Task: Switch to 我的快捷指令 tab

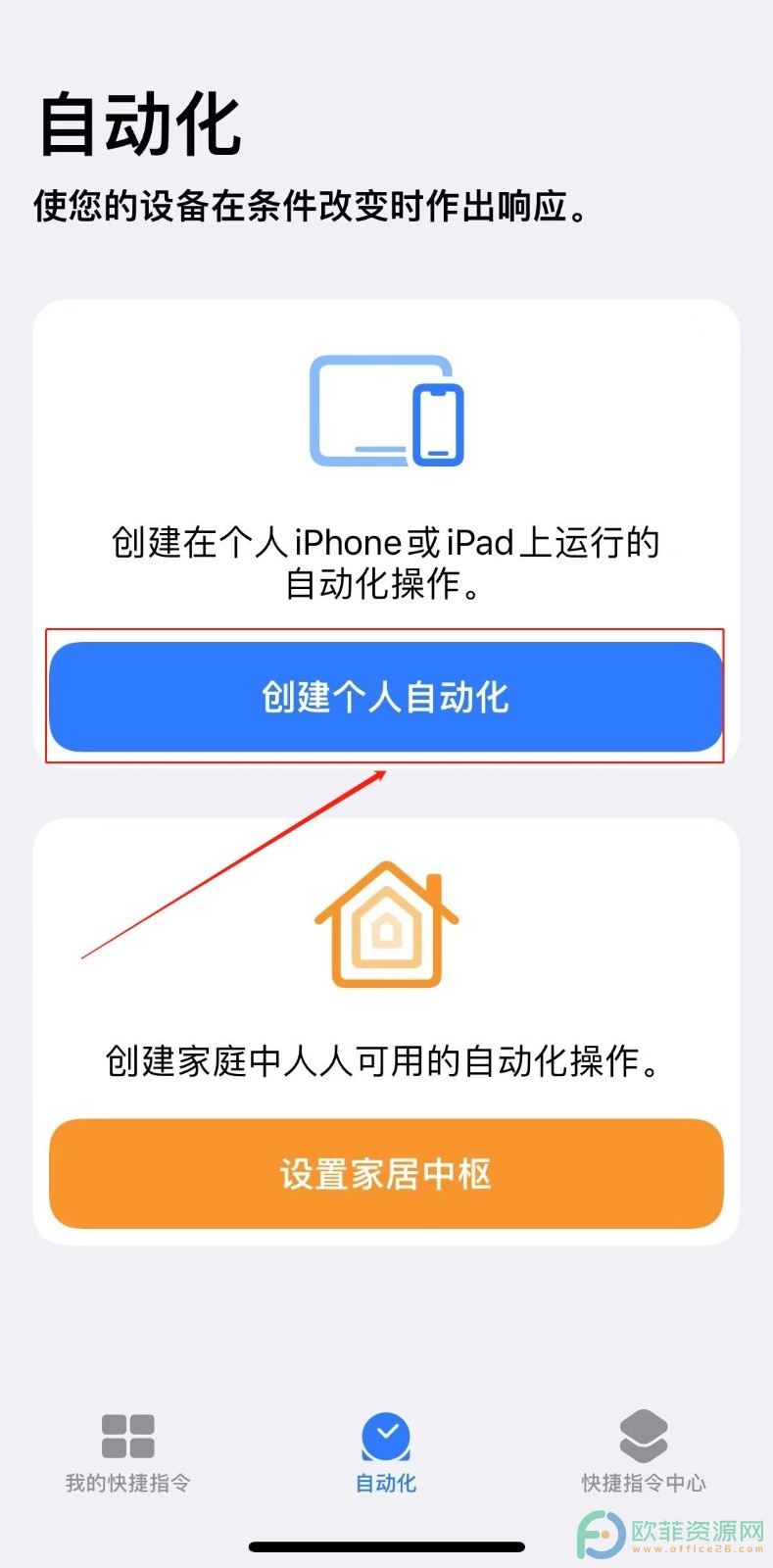Action: [128, 1452]
